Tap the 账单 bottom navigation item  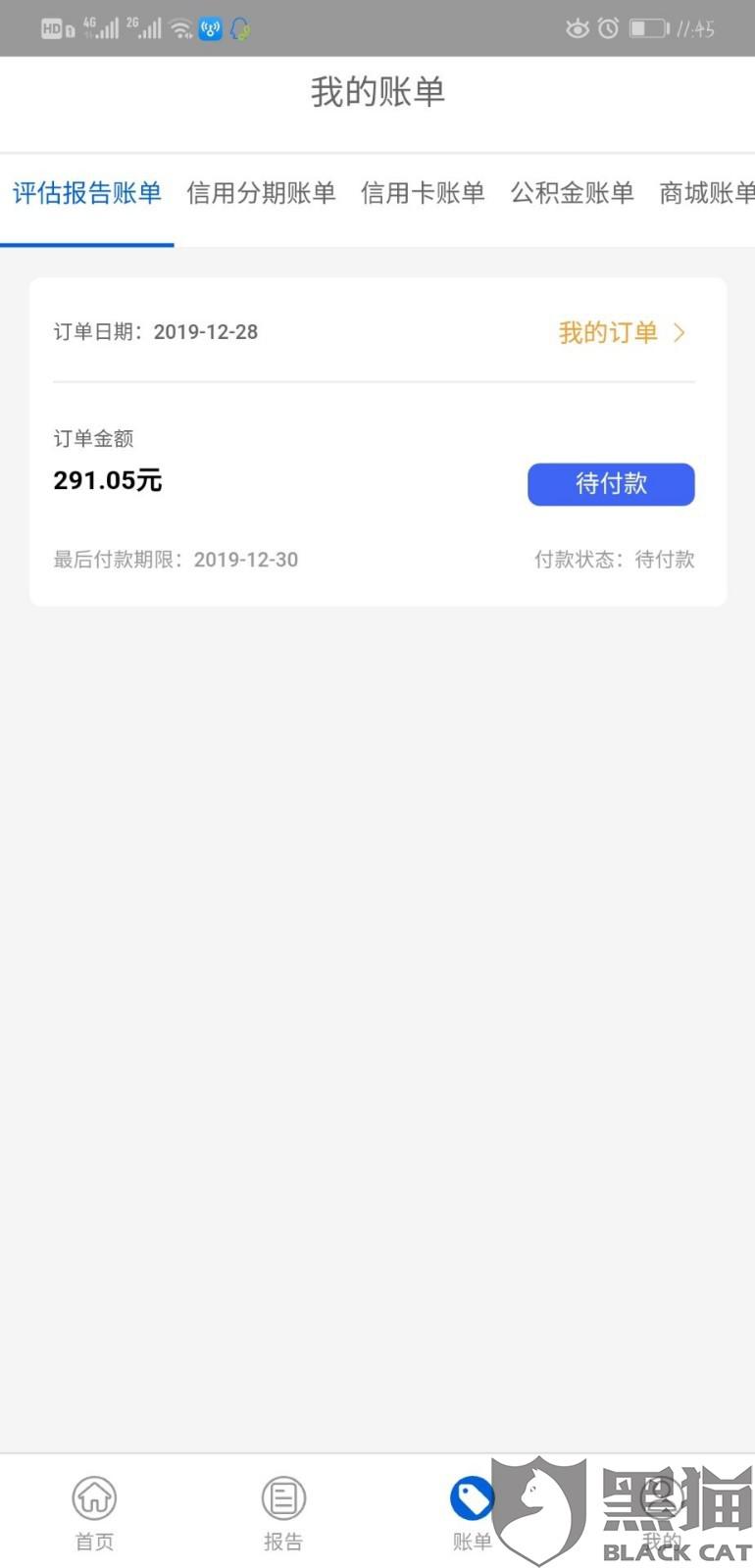[x=472, y=1512]
